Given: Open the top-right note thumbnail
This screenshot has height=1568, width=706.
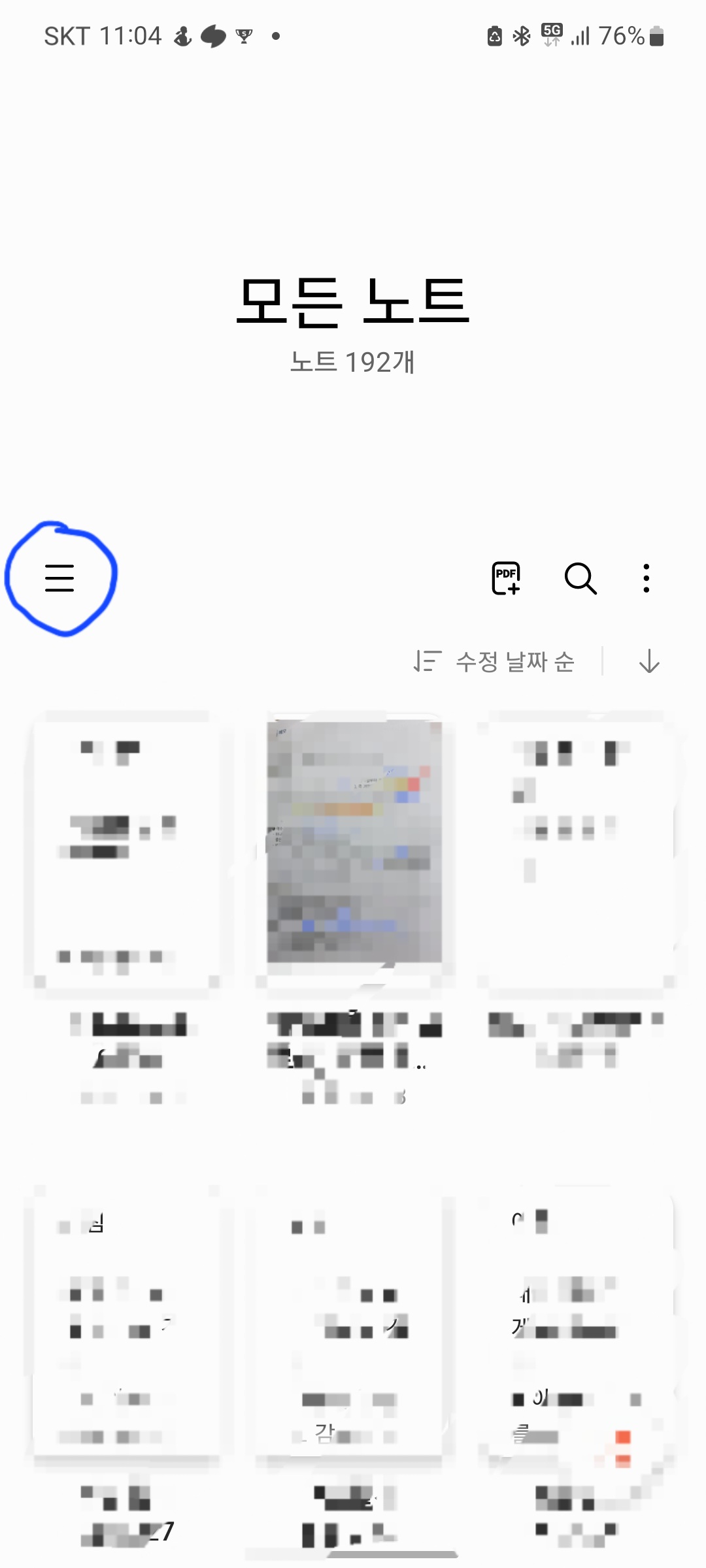Looking at the screenshot, I should point(580,849).
